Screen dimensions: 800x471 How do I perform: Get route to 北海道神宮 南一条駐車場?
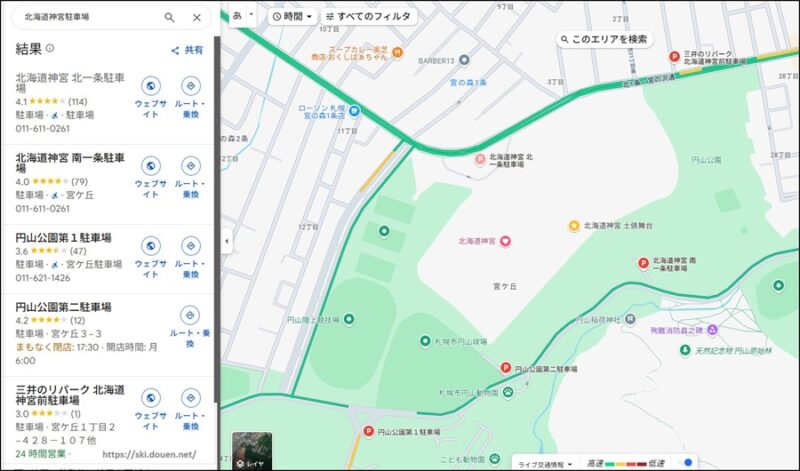point(190,173)
